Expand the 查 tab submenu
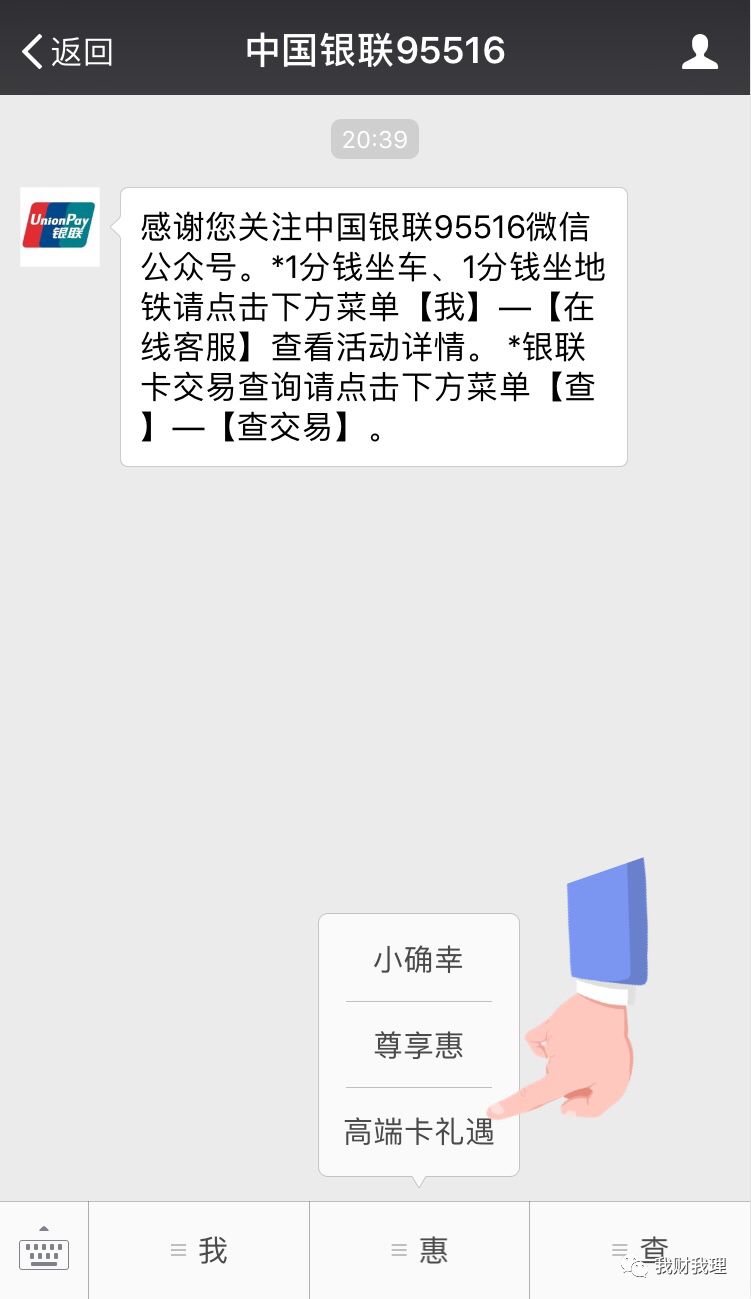Image resolution: width=751 pixels, height=1299 pixels. click(639, 1250)
